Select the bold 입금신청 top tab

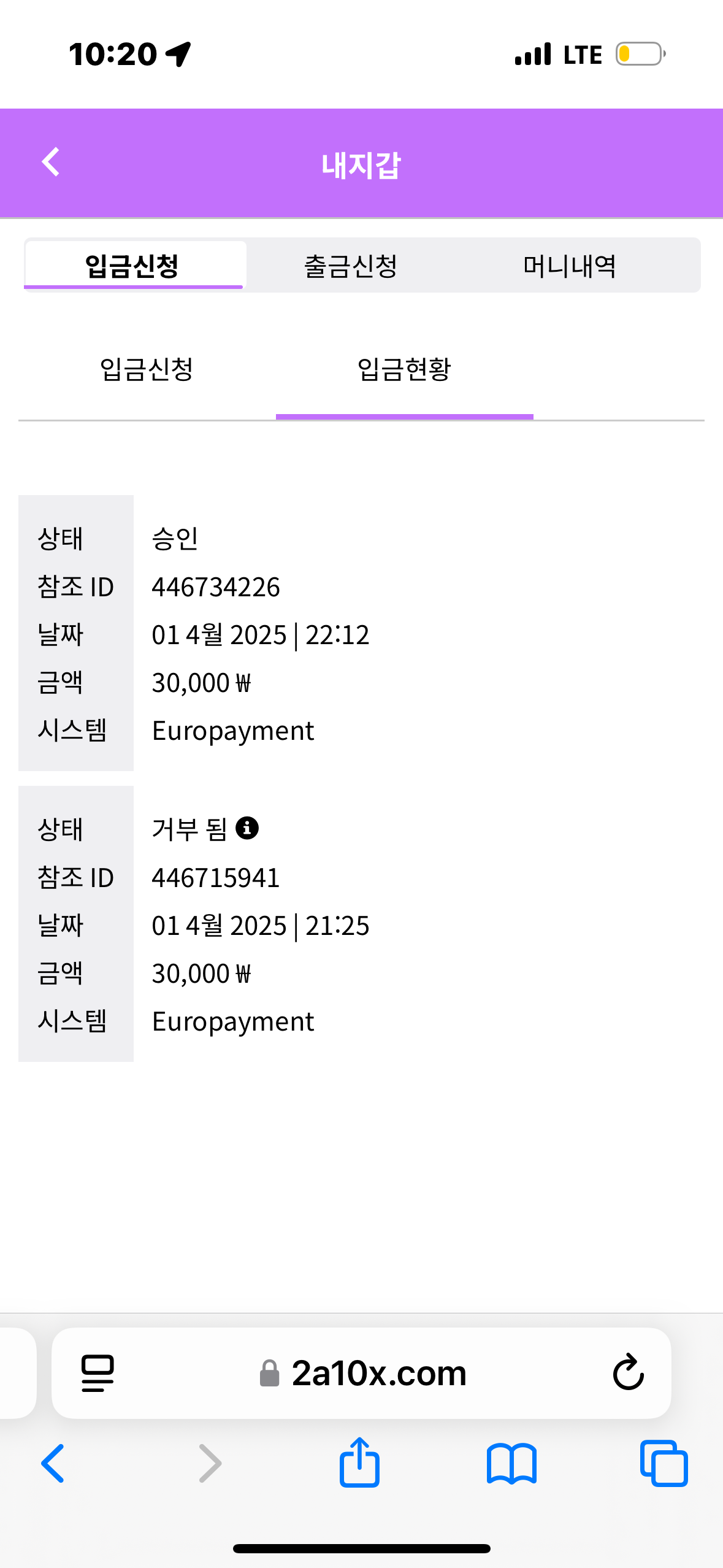pos(132,266)
